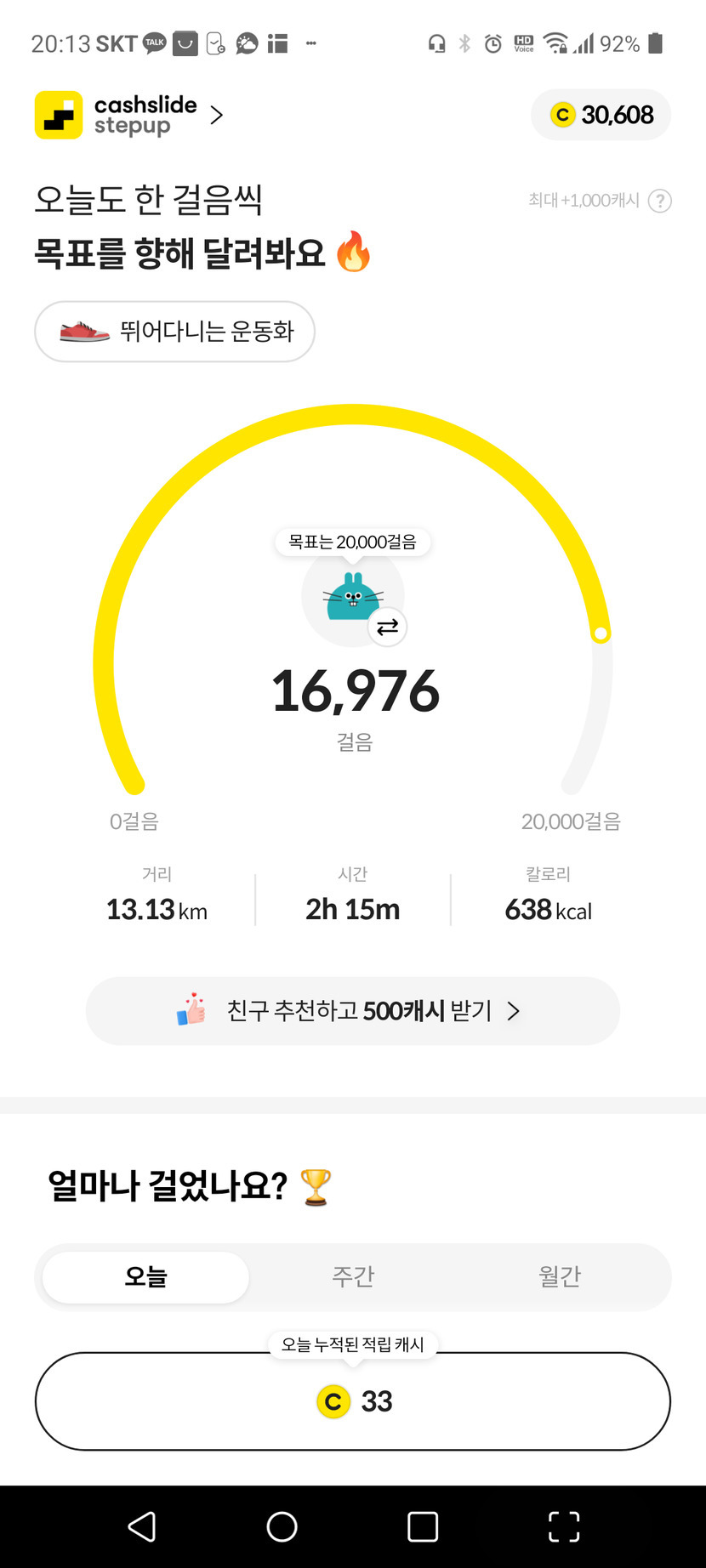Switch to the 주간 tab
The image size is (706, 1568).
pyautogui.click(x=353, y=1277)
